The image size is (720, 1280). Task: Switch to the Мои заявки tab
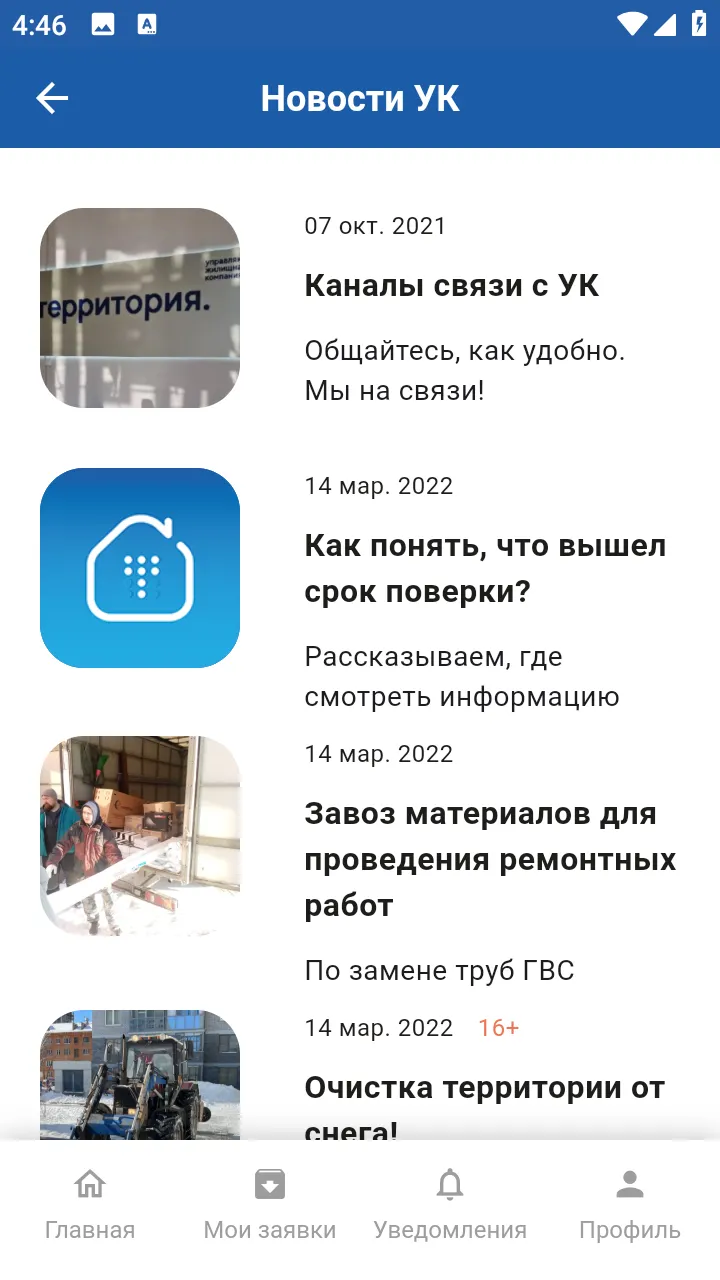(x=270, y=1206)
